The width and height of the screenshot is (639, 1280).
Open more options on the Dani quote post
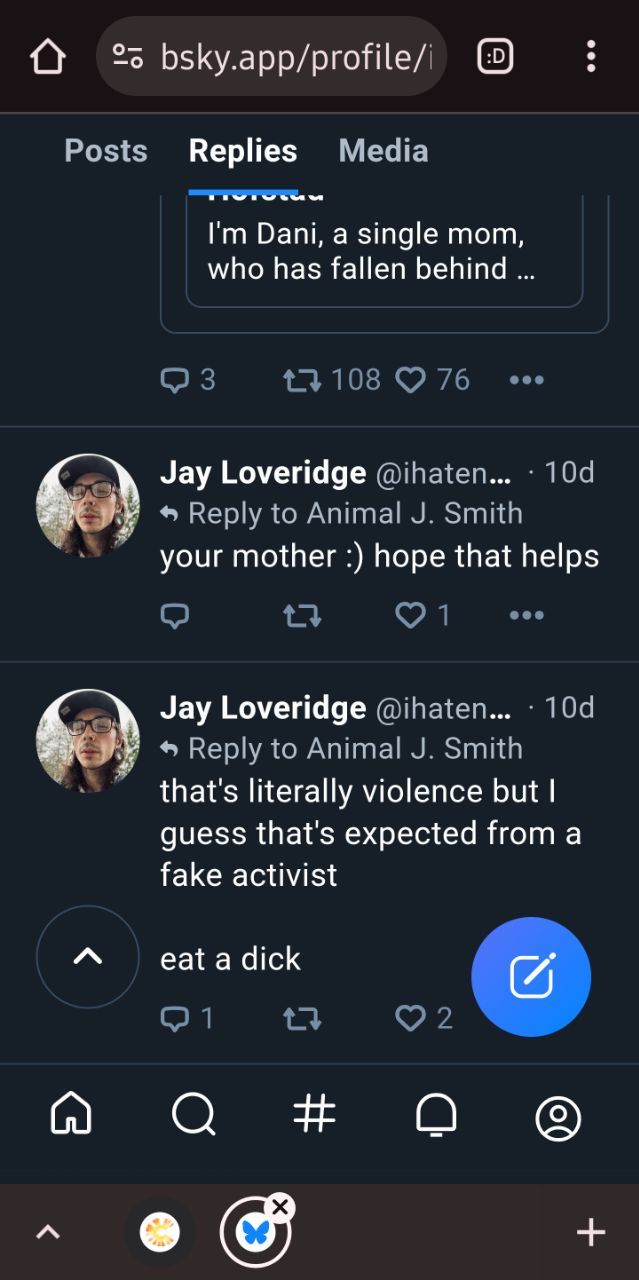[526, 380]
